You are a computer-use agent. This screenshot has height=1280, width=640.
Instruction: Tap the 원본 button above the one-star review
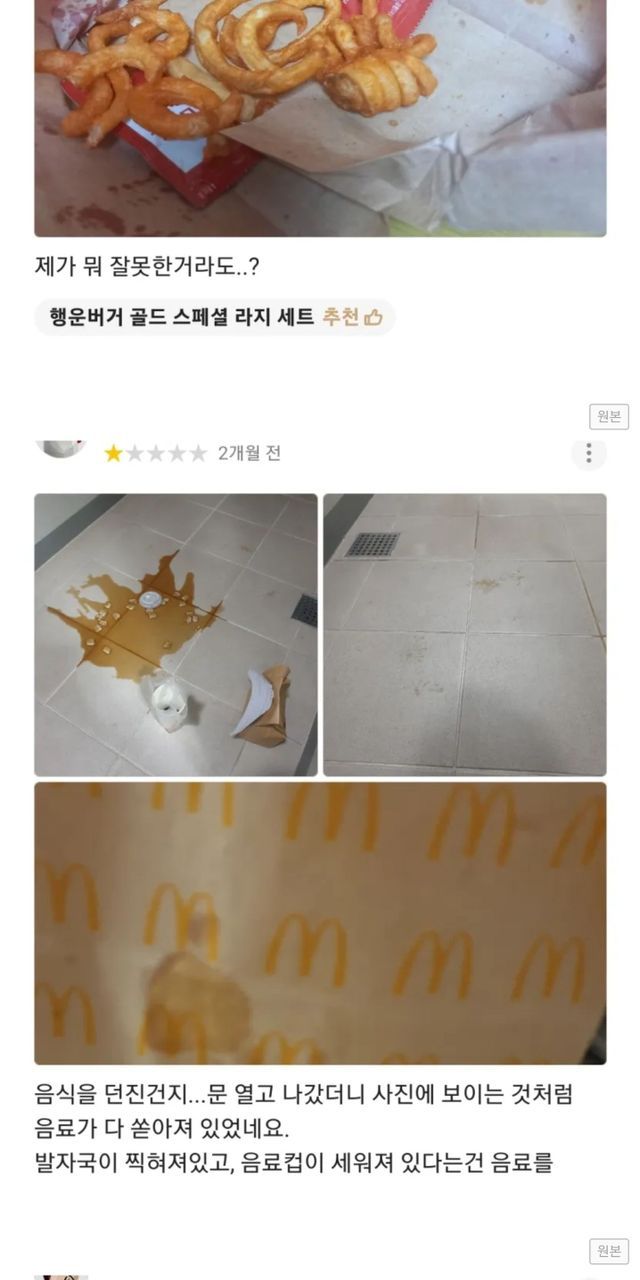coord(608,416)
